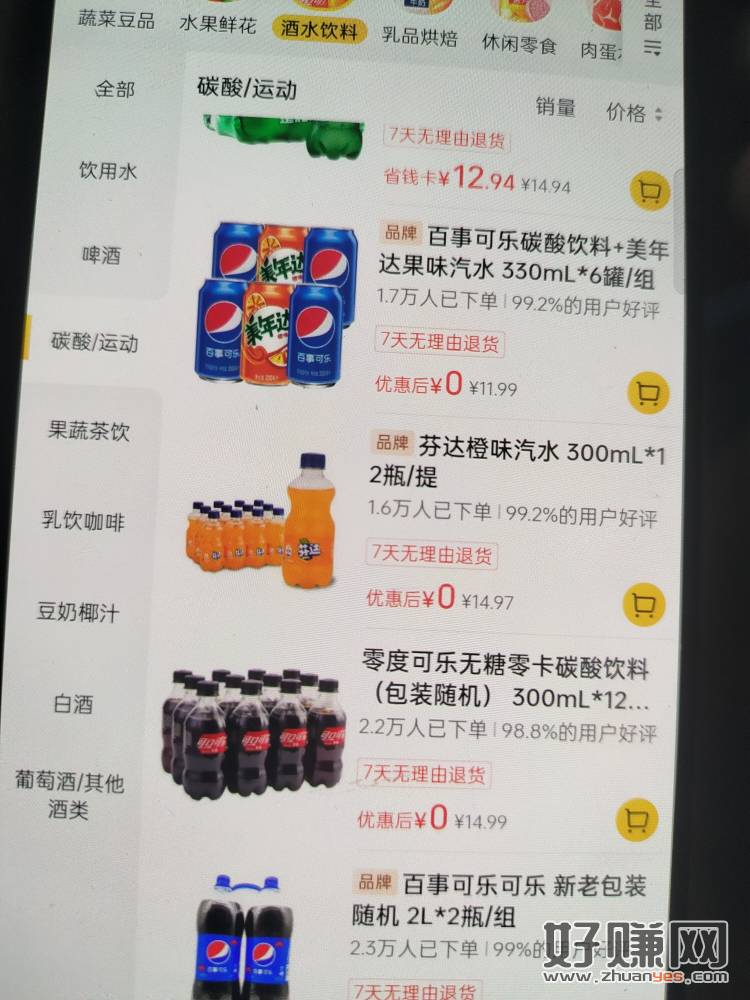Open 葡萄酒/其他酒类 subcategory
Screen dimensions: 750x1000
[x=69, y=794]
